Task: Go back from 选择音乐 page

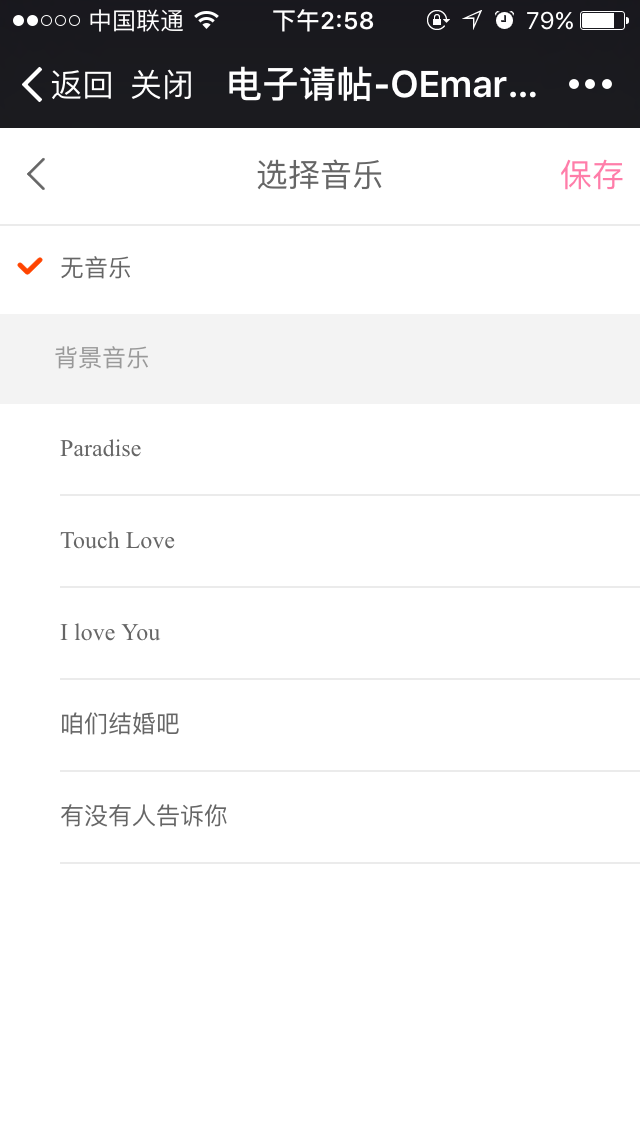Action: (x=37, y=175)
